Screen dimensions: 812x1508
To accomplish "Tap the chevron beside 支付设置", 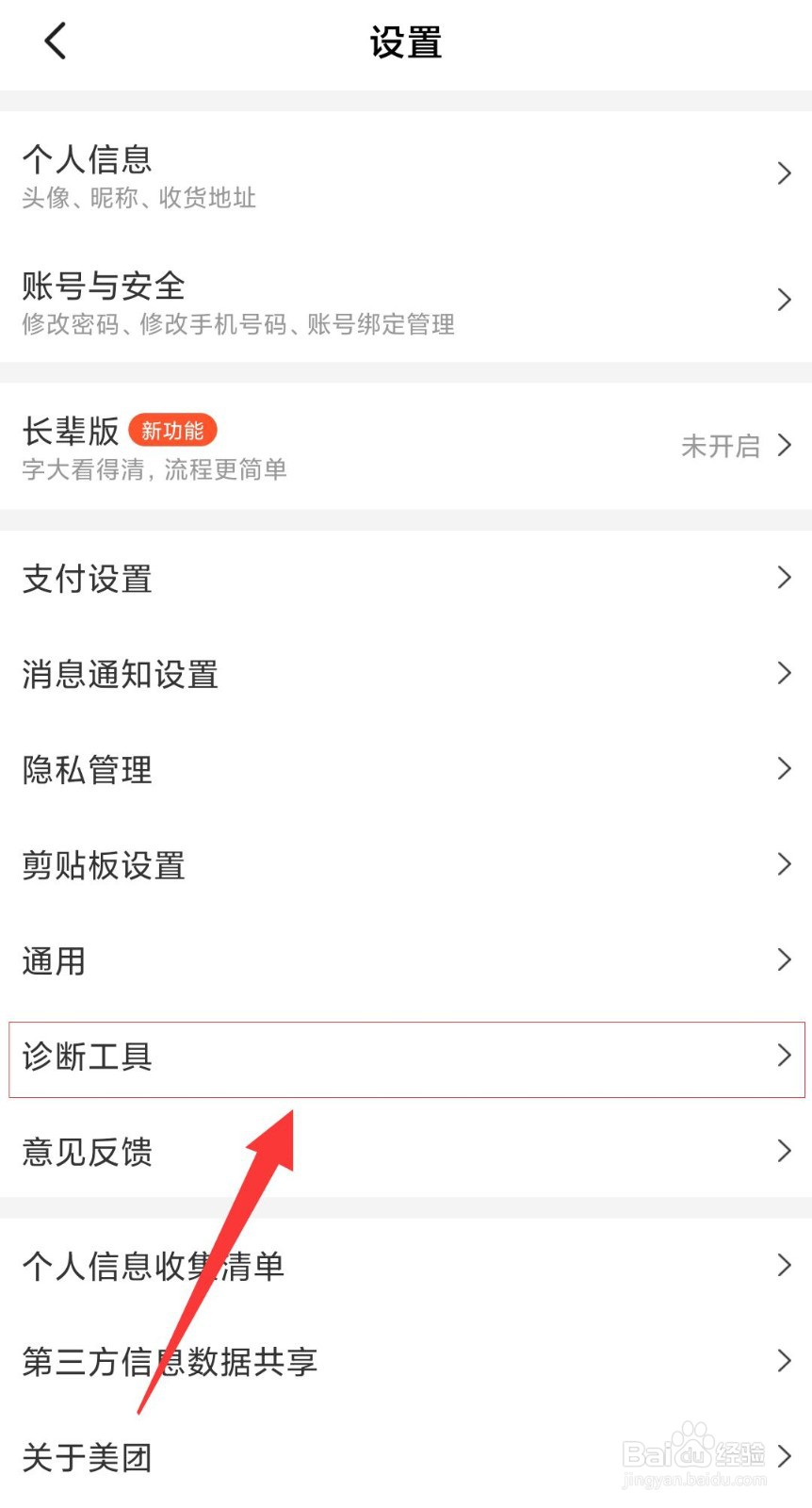I will coord(785,577).
